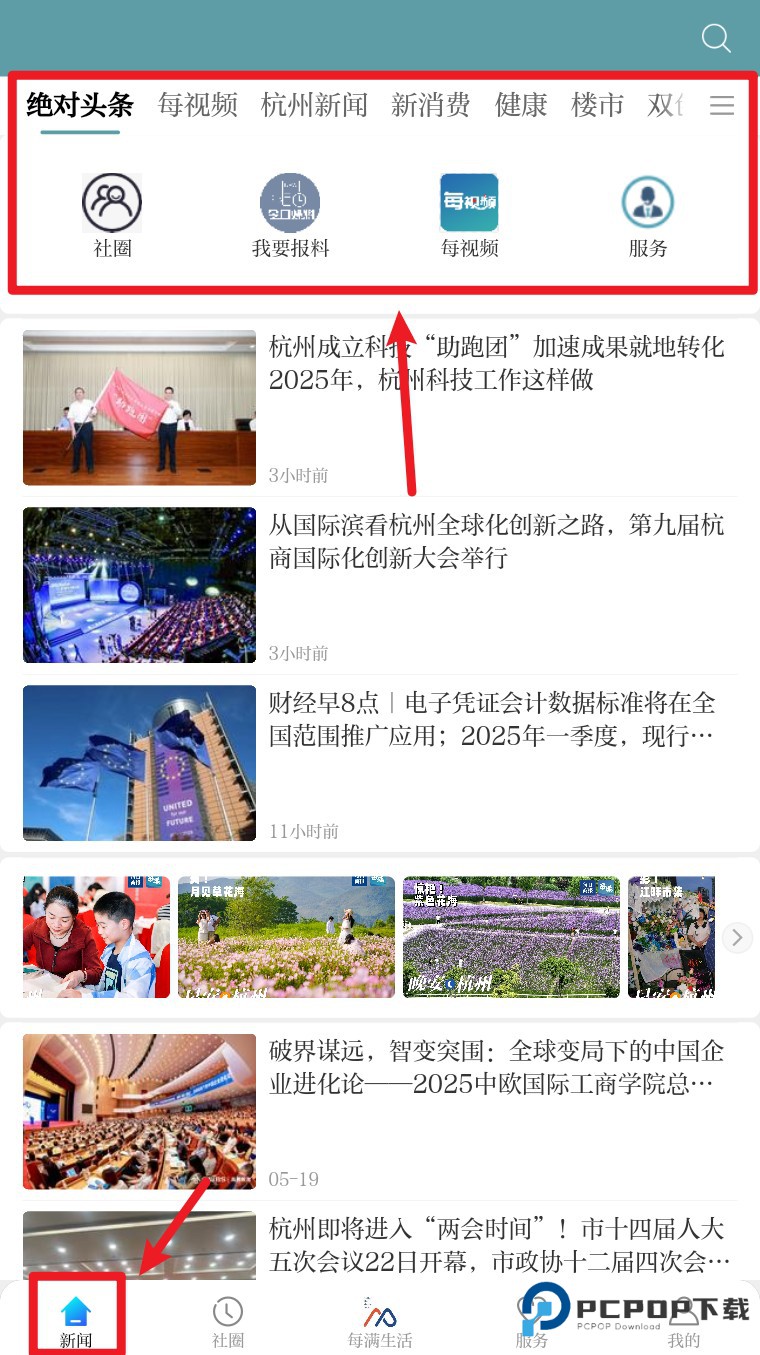760x1355 pixels.
Task: Open the 财经早8点 news article
Action: pos(495,720)
